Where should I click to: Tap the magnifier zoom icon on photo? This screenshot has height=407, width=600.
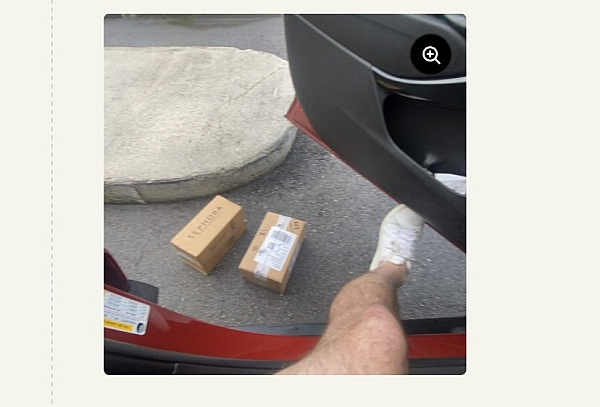pos(431,55)
